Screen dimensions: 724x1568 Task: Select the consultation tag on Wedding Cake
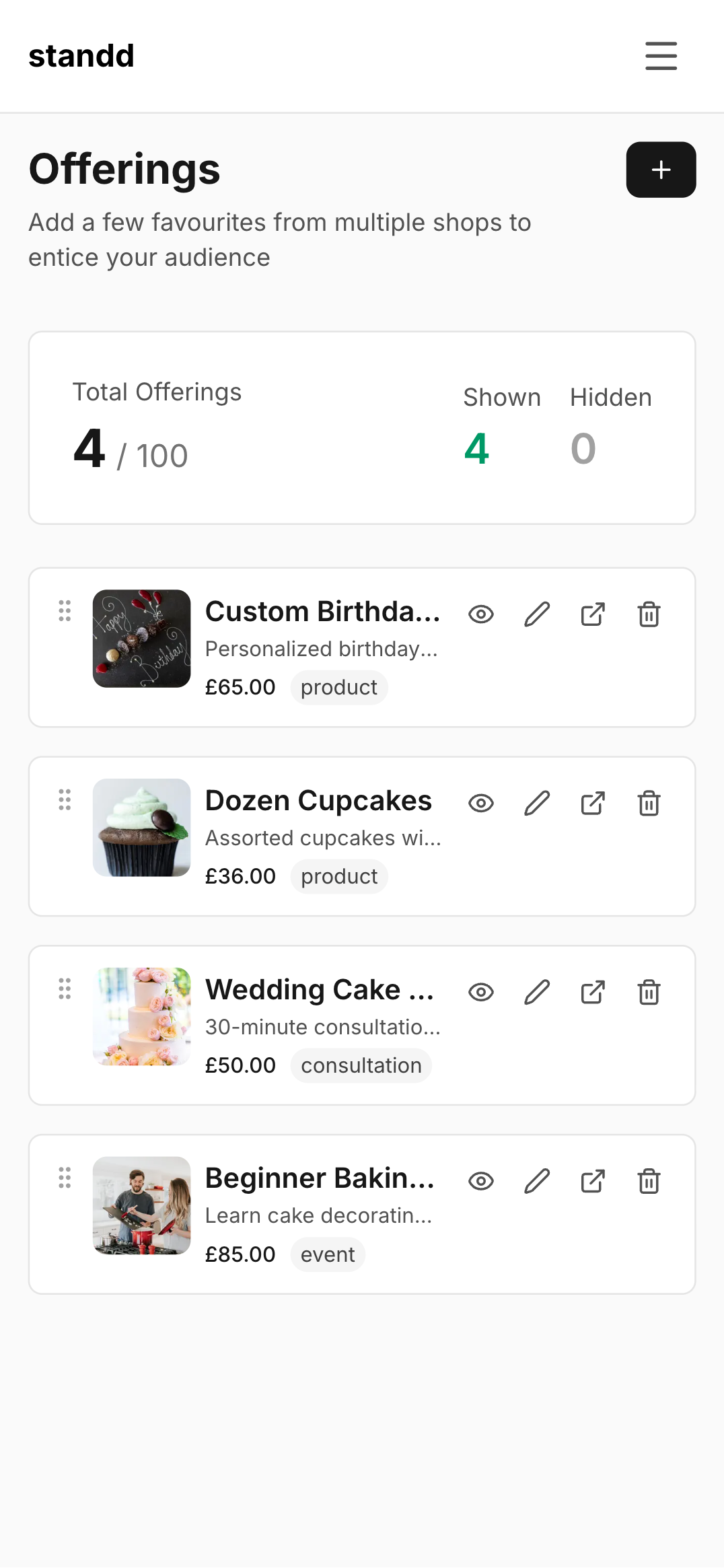[361, 1065]
